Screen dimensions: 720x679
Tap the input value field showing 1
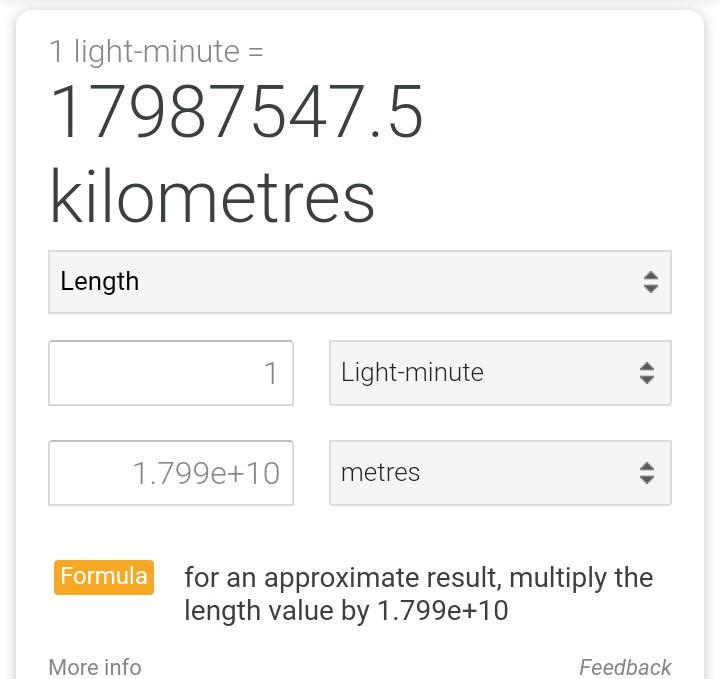171,373
